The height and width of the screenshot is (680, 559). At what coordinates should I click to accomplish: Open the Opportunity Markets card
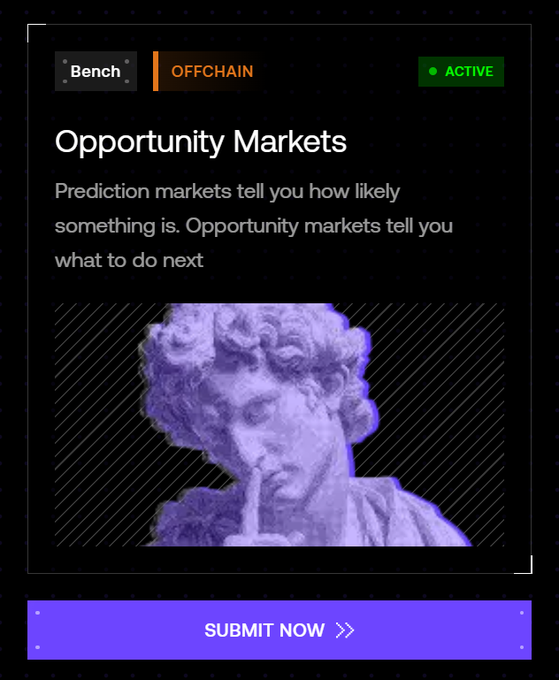[279, 299]
